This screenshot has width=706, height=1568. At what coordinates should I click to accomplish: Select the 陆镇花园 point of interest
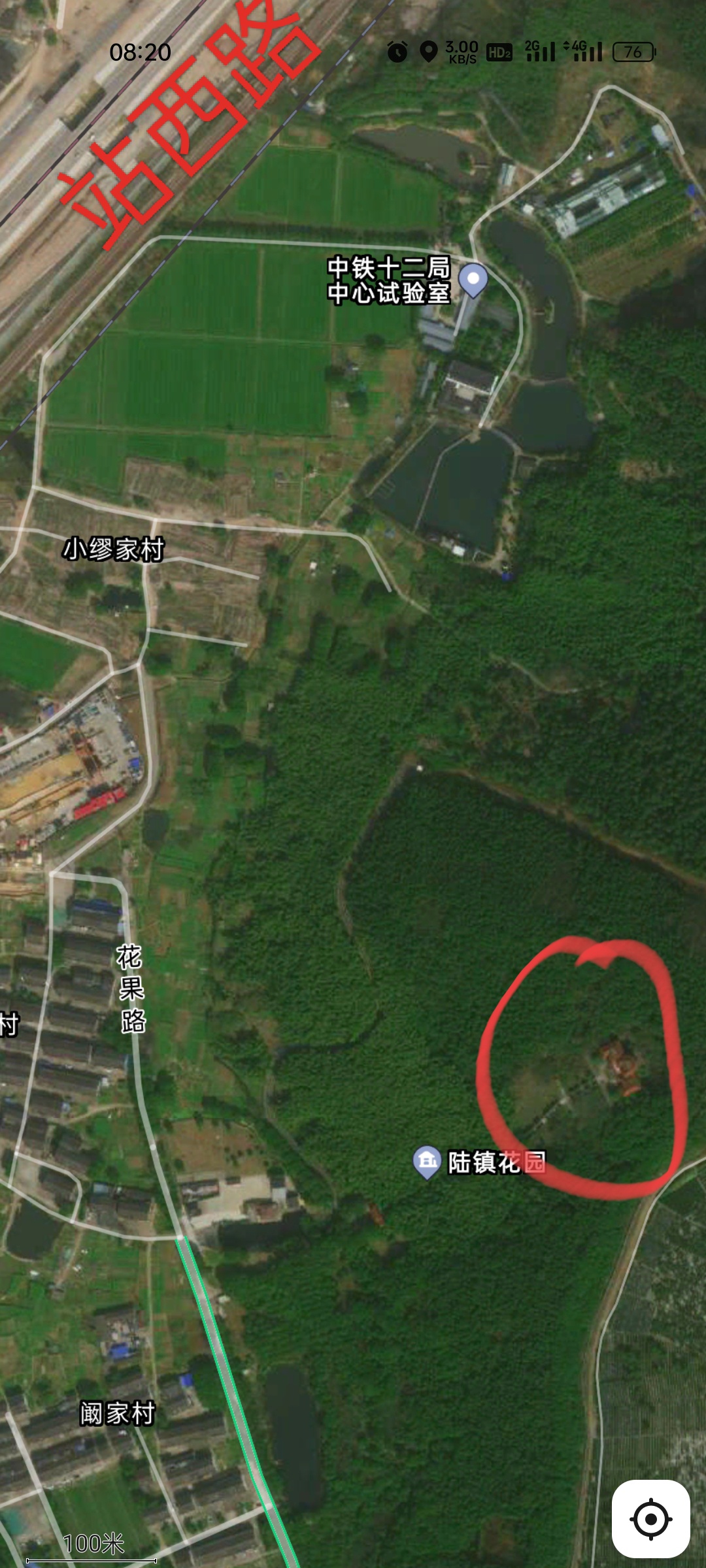(x=428, y=1162)
